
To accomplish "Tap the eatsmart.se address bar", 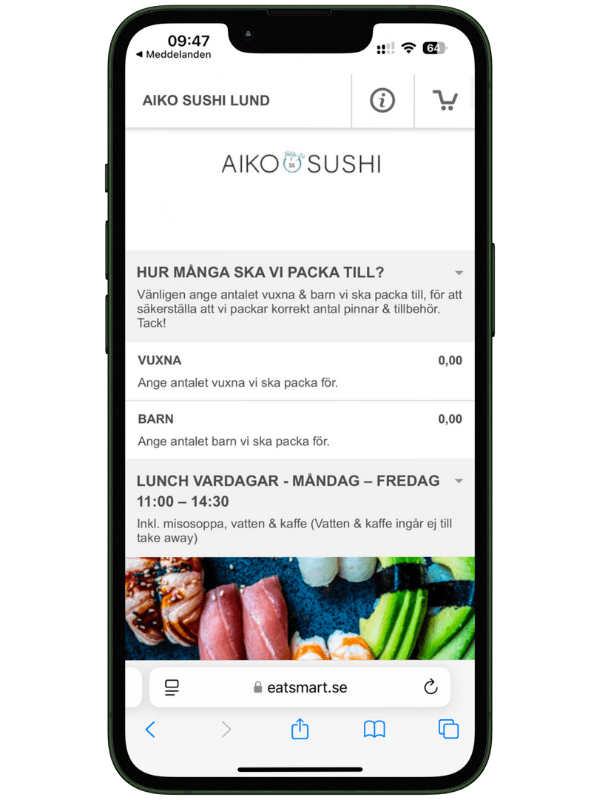I will (300, 687).
